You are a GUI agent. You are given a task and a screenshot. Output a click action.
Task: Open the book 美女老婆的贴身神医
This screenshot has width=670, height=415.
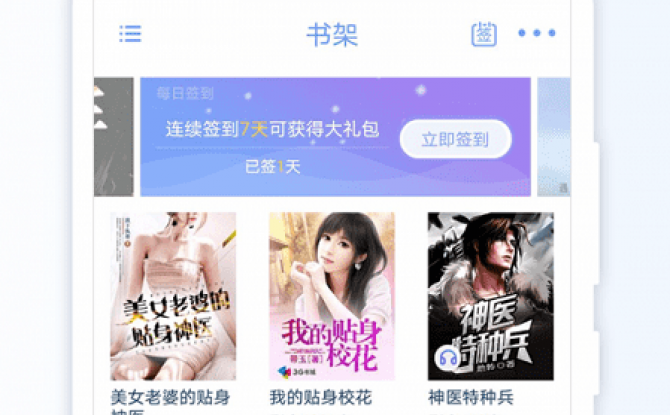[173, 296]
